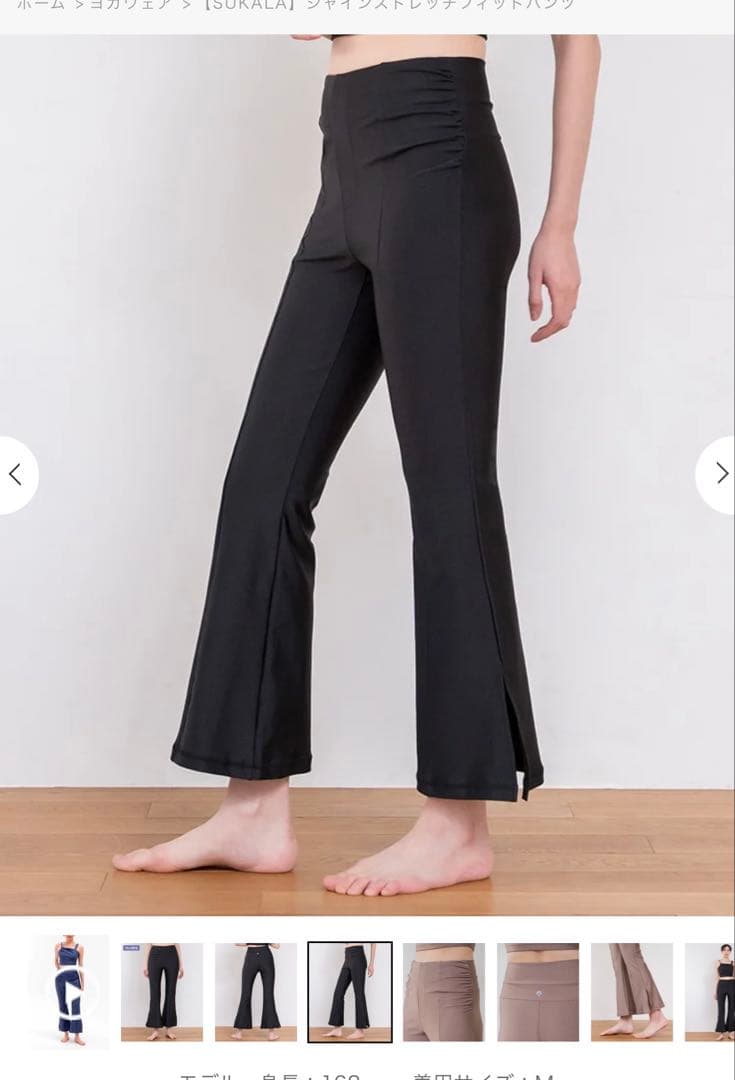This screenshot has width=735, height=1080.
Task: Select the black pants front-view thumbnail
Action: (x=162, y=991)
